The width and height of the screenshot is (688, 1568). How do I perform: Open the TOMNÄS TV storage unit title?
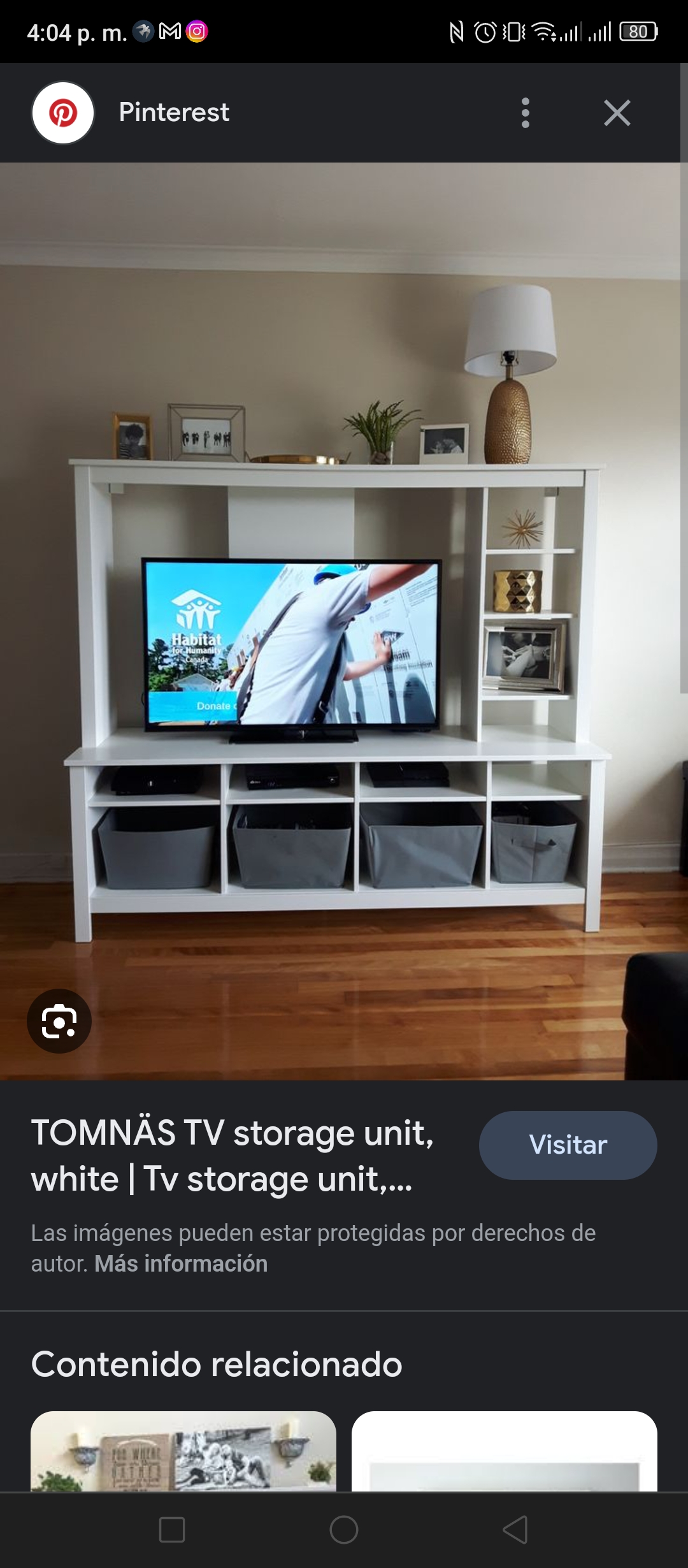[232, 1156]
